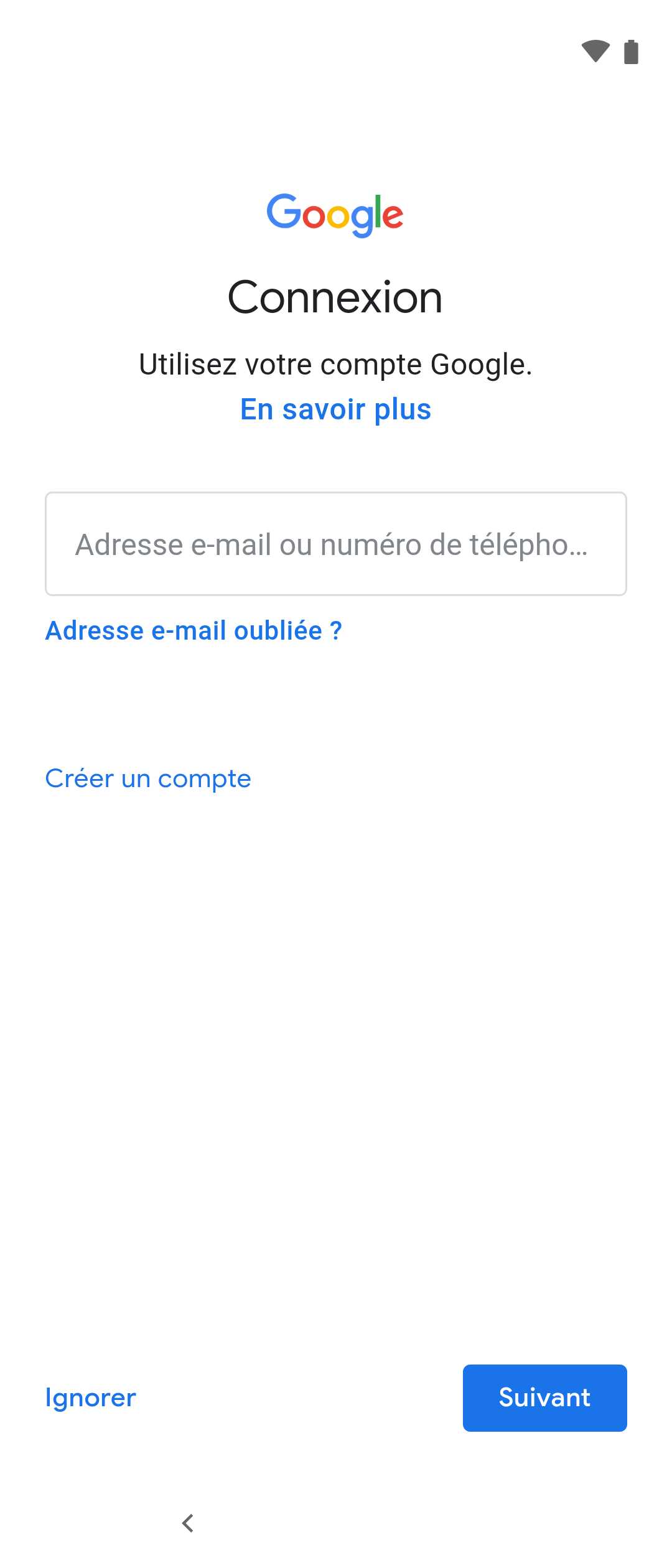Go back using the navigation arrow

pyautogui.click(x=188, y=1523)
